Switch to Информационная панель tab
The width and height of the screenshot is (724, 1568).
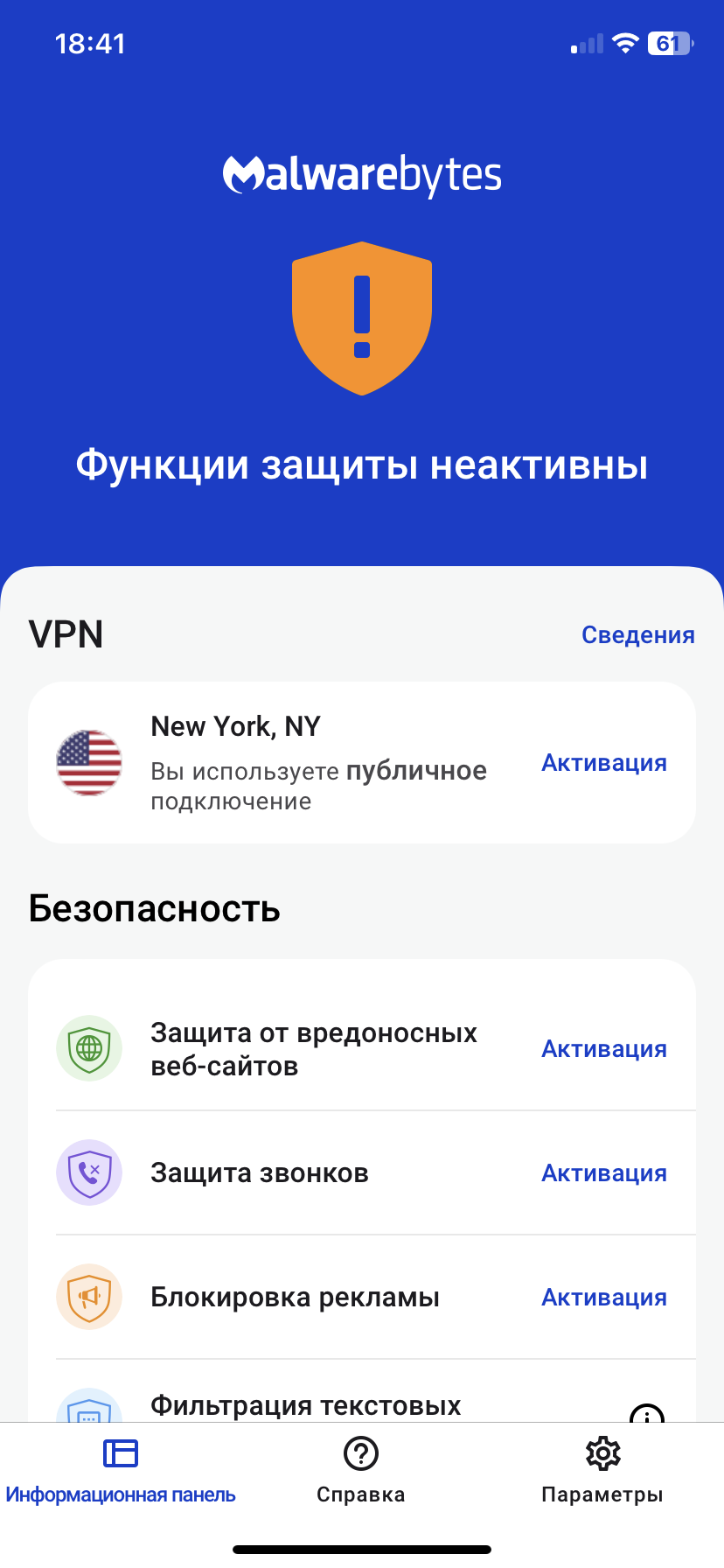(x=121, y=1472)
